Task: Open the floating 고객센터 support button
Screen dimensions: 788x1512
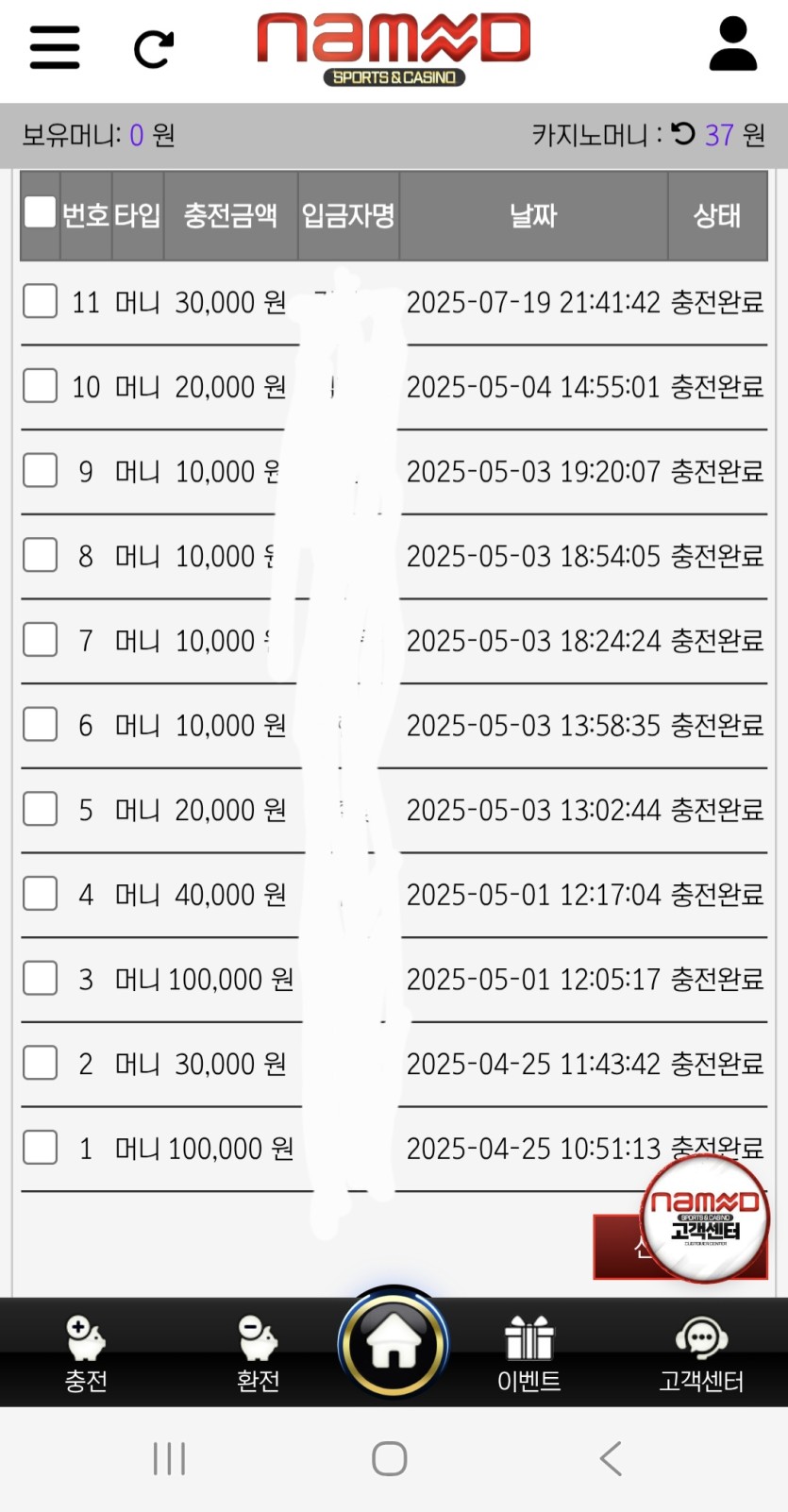Action: tap(705, 1218)
